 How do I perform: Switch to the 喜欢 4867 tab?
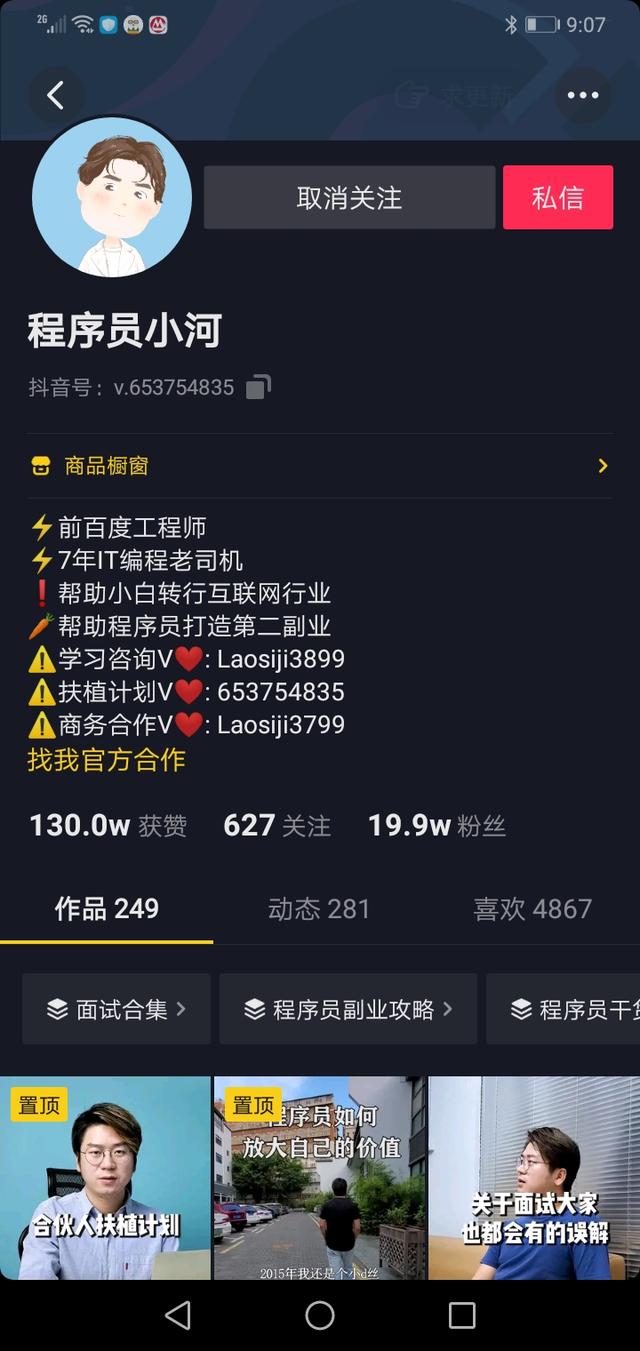tap(532, 908)
